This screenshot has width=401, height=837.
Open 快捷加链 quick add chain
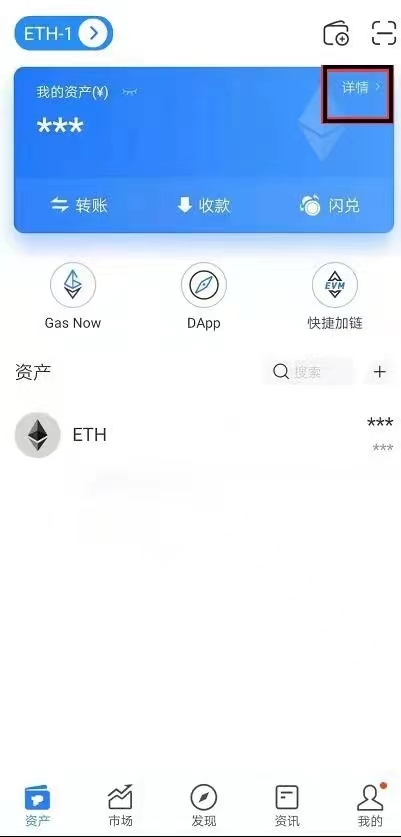click(335, 297)
